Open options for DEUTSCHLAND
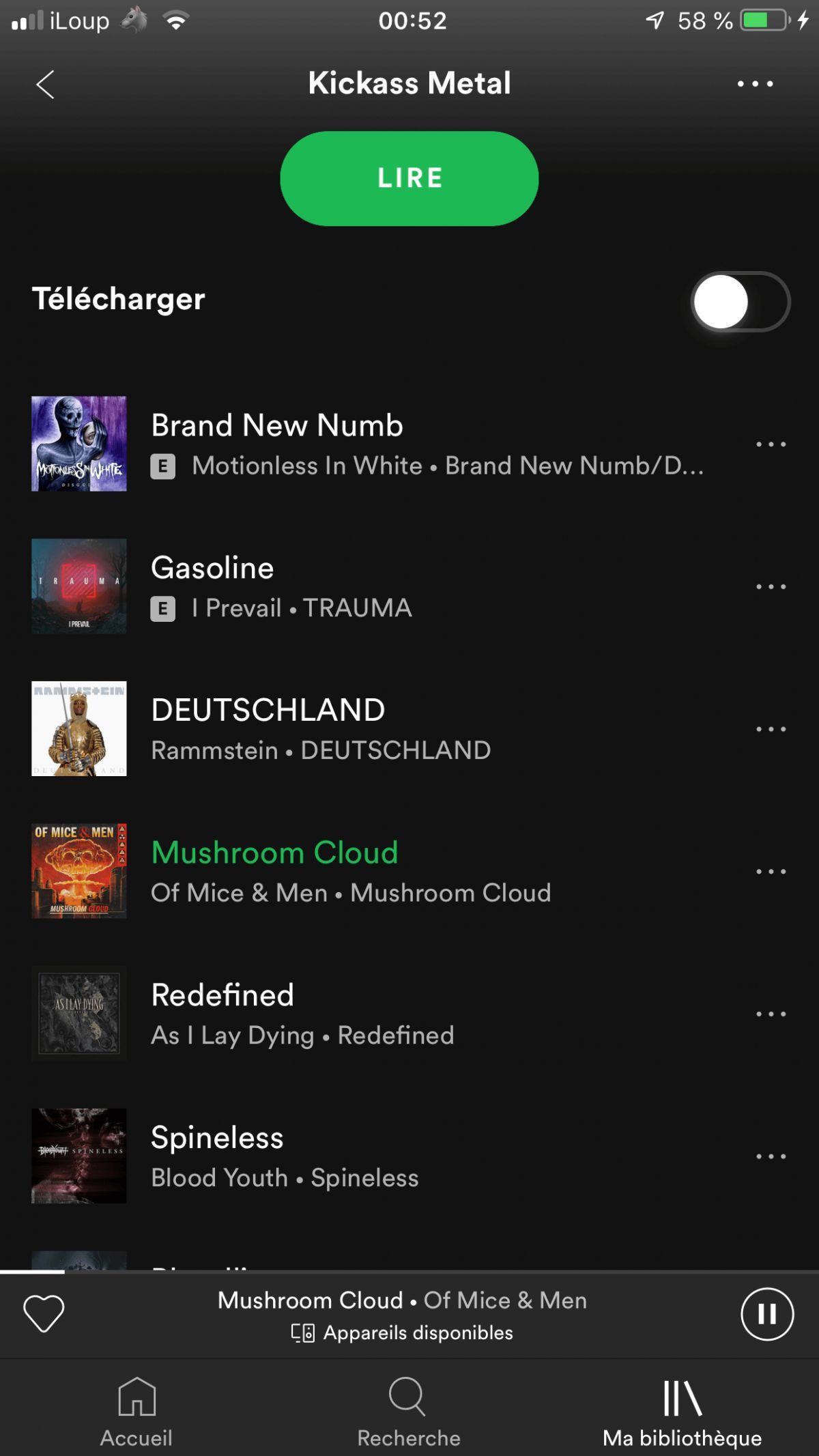 pyautogui.click(x=771, y=730)
